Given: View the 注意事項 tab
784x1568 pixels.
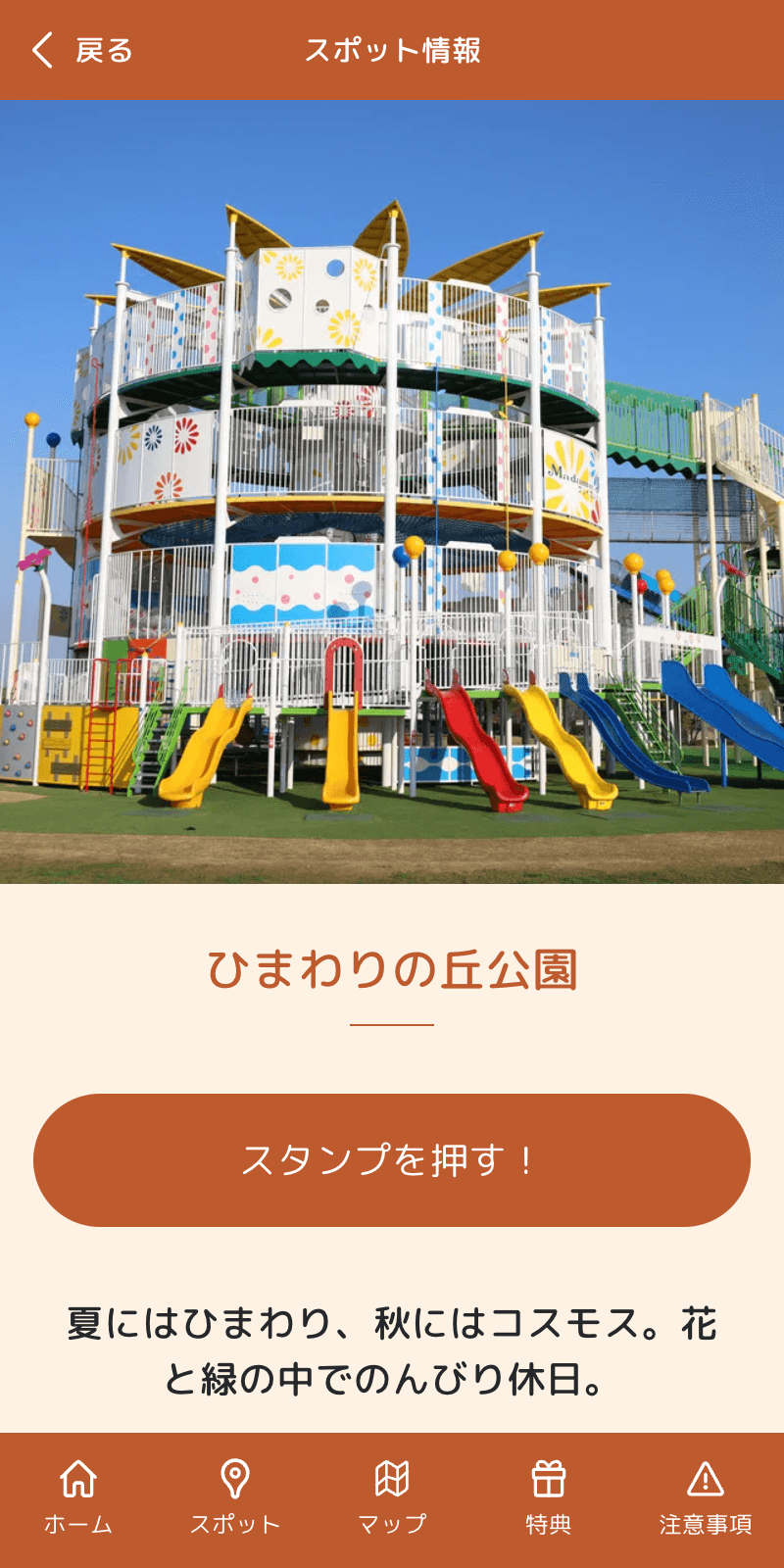Looking at the screenshot, I should (x=706, y=1497).
